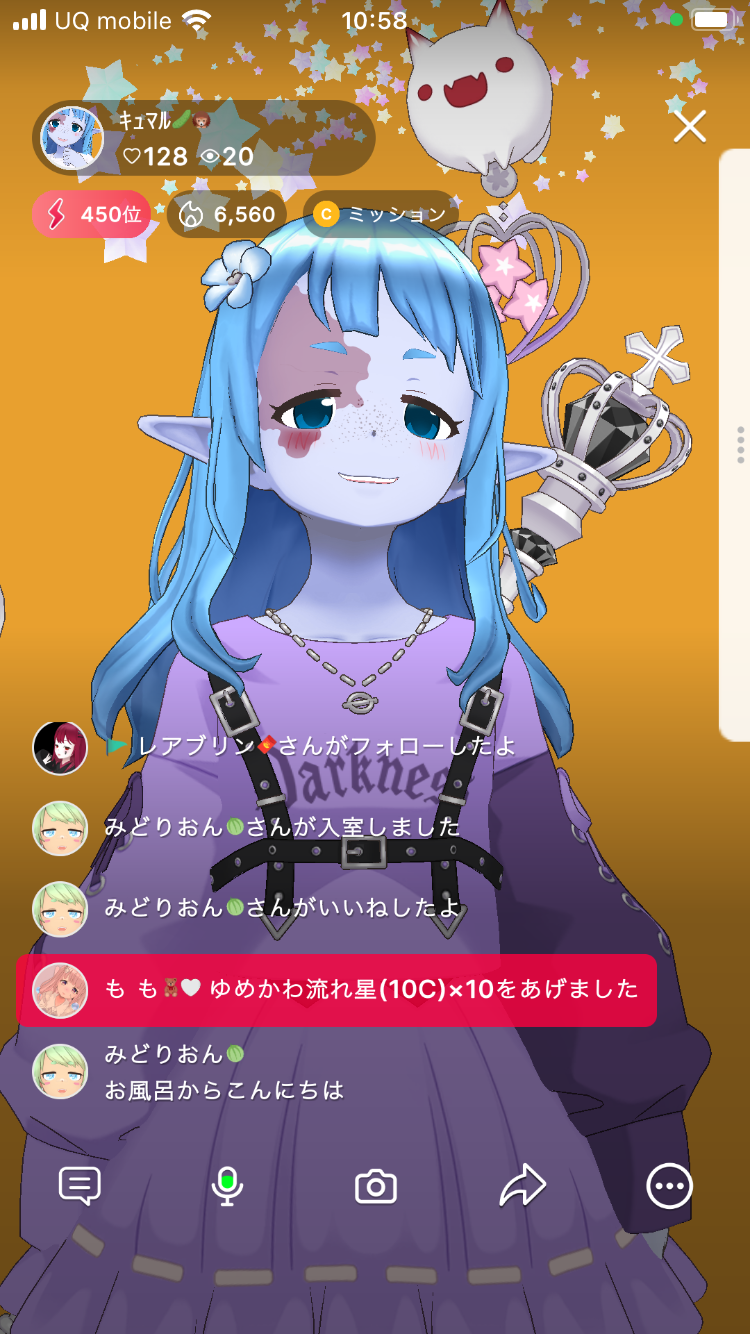Screen dimensions: 750x1334
Task: Open もも's avatar on the gift message
Action: pyautogui.click(x=60, y=990)
